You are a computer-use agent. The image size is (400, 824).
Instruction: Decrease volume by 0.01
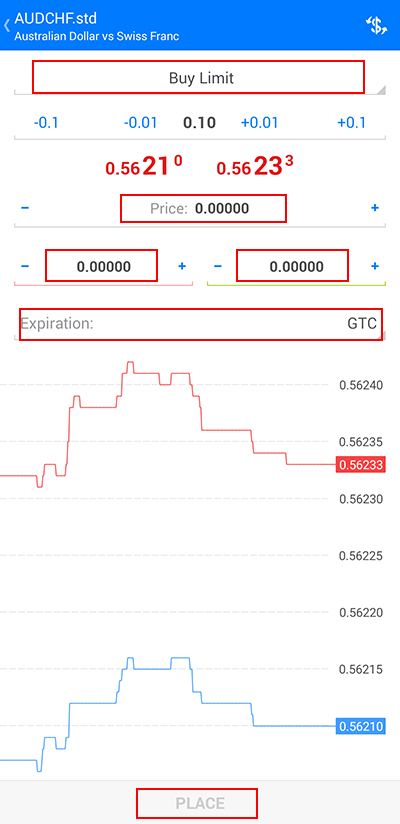click(x=140, y=123)
